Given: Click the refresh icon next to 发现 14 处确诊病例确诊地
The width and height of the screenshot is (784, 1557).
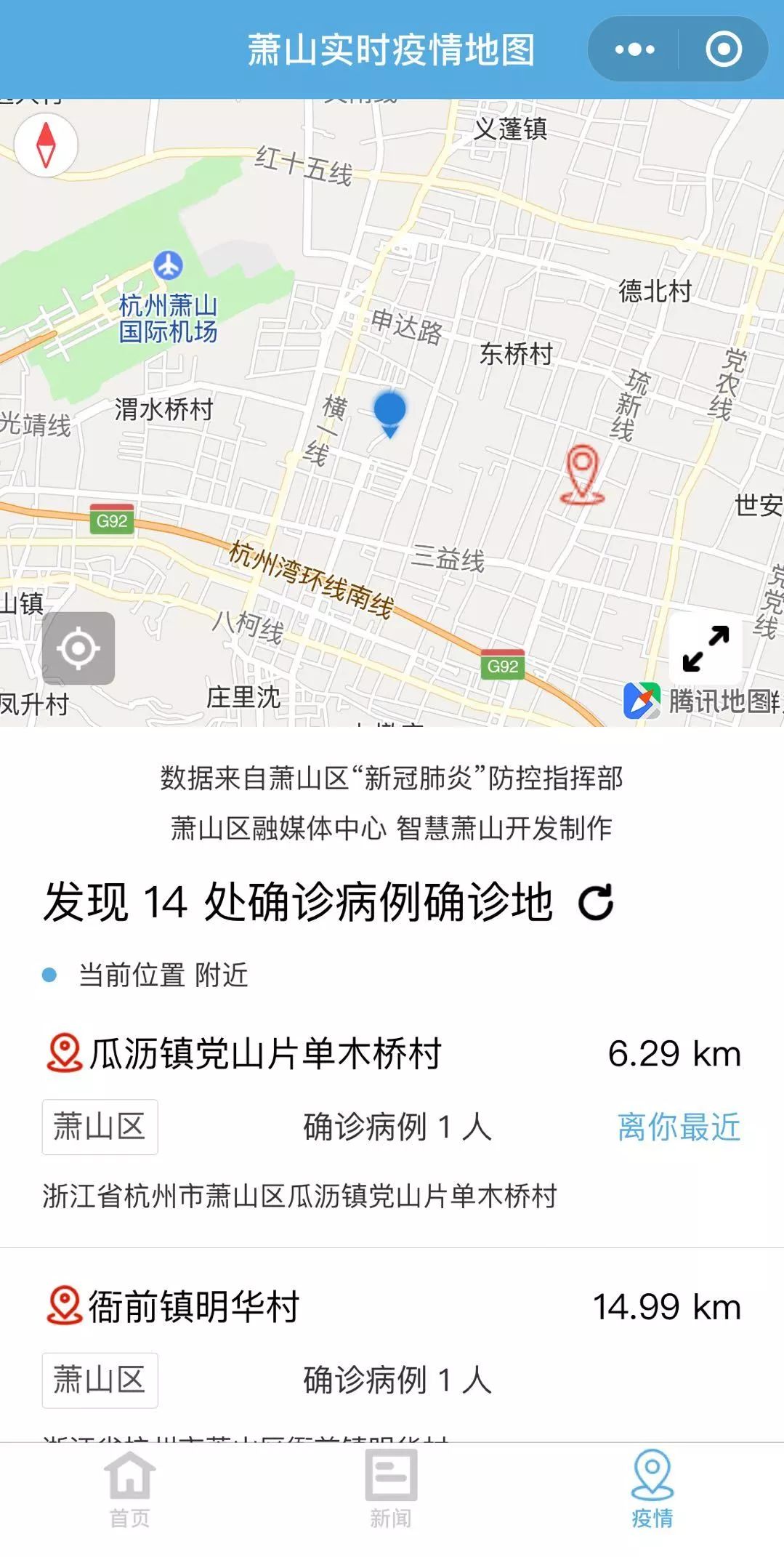Looking at the screenshot, I should click(x=596, y=904).
